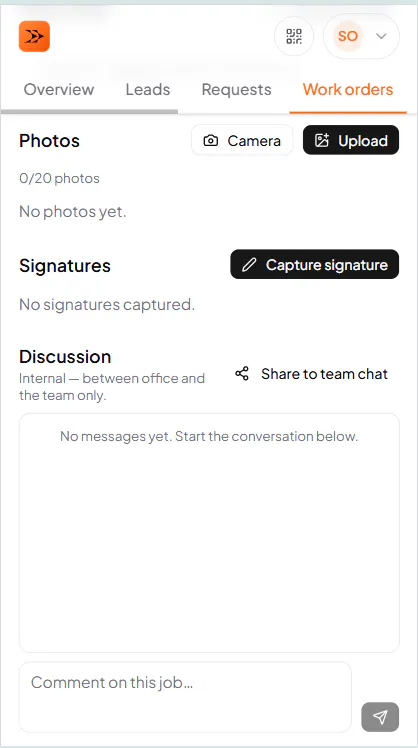The image size is (418, 748).
Task: Tap the orange app logo
Action: coord(34,36)
